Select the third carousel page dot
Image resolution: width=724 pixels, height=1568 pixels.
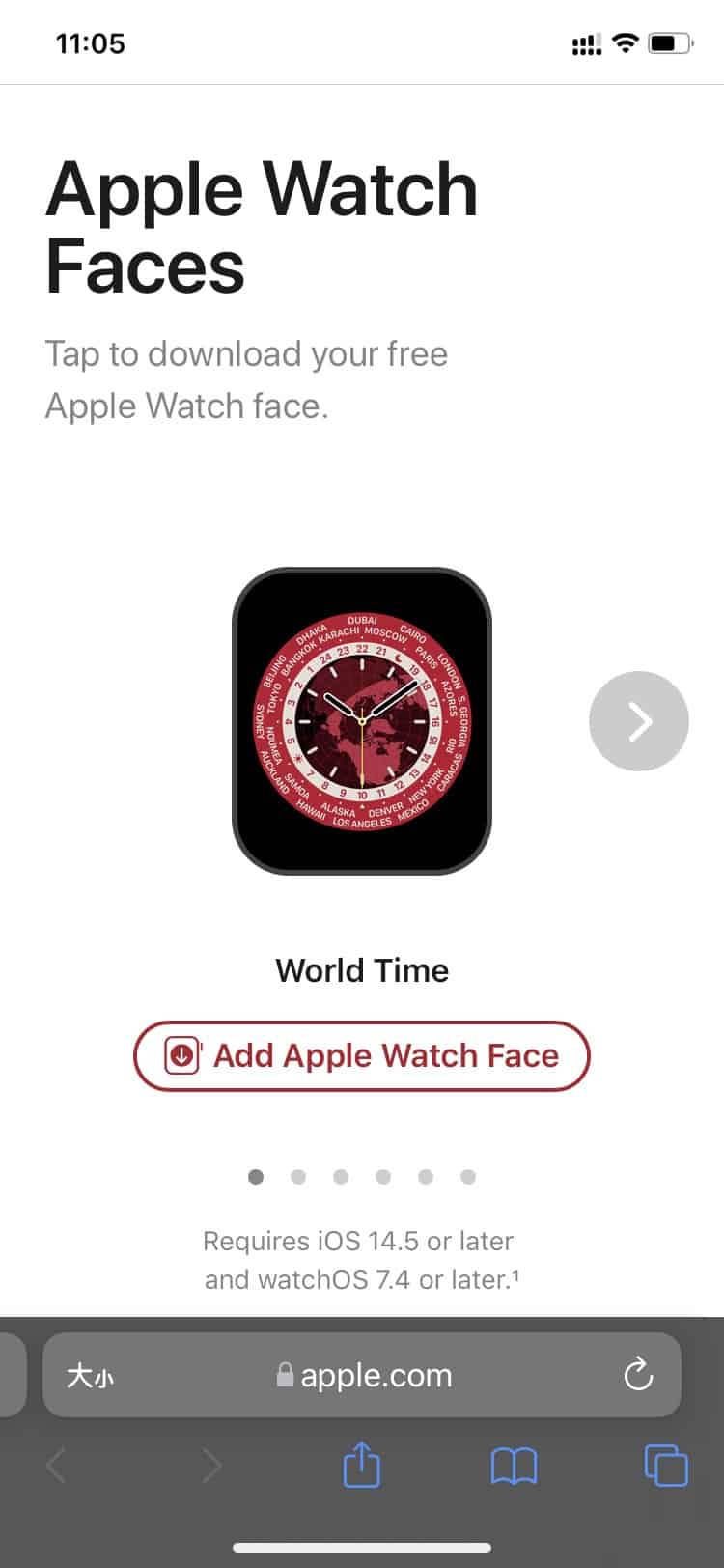click(x=341, y=1177)
